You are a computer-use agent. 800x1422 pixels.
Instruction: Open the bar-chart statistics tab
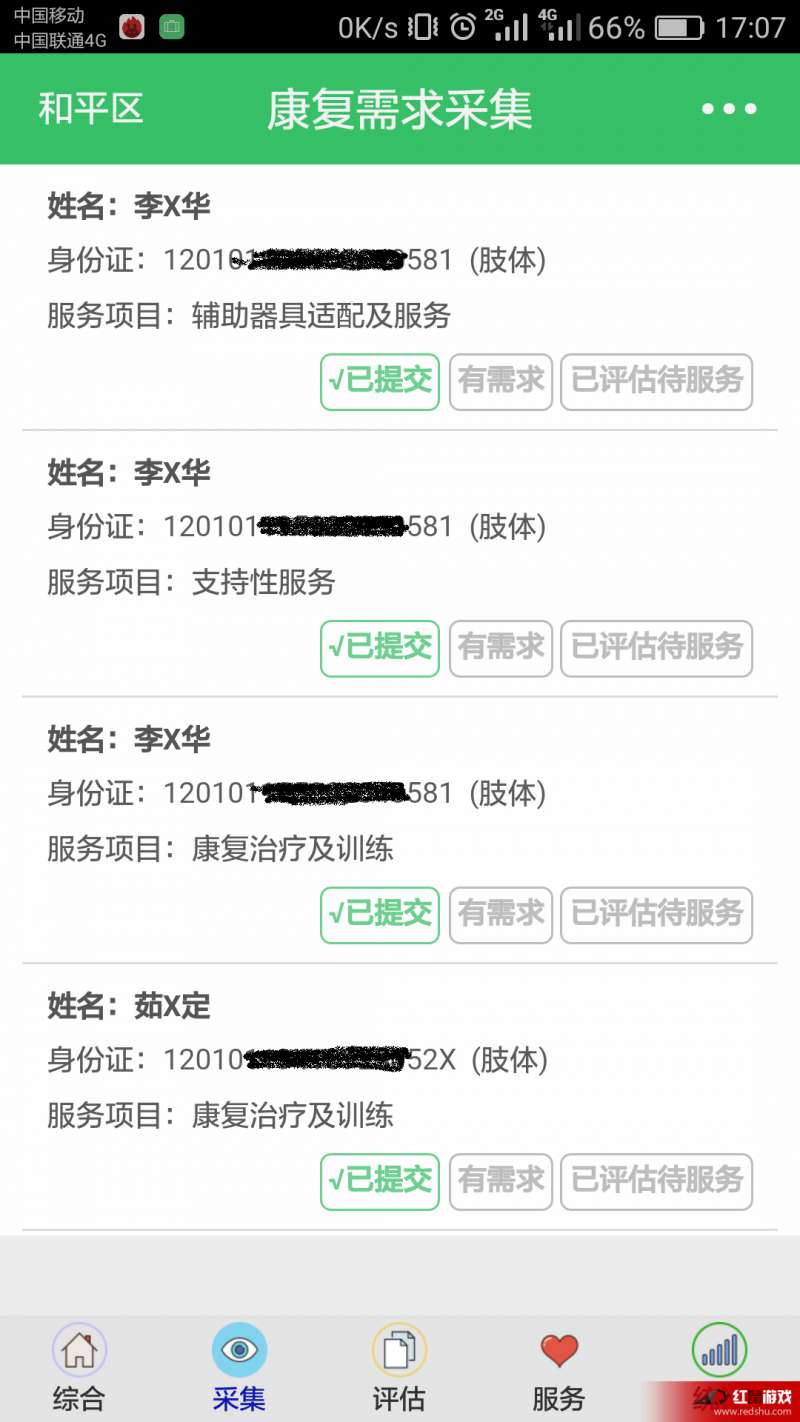pyautogui.click(x=719, y=1352)
